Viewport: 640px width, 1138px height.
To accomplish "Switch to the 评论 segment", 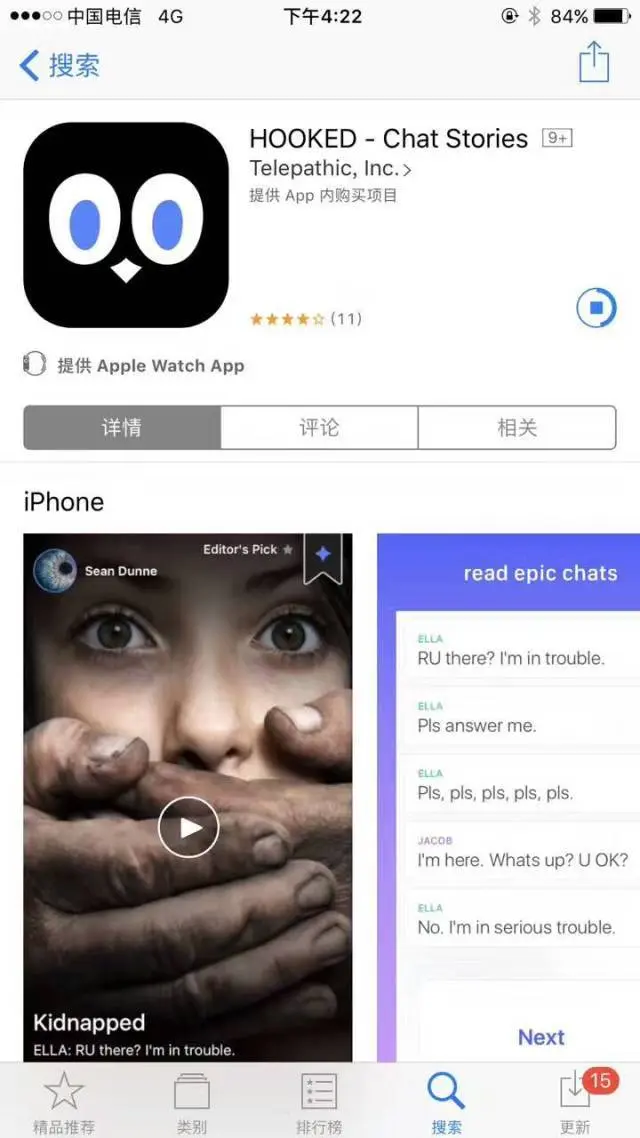I will coord(319,428).
